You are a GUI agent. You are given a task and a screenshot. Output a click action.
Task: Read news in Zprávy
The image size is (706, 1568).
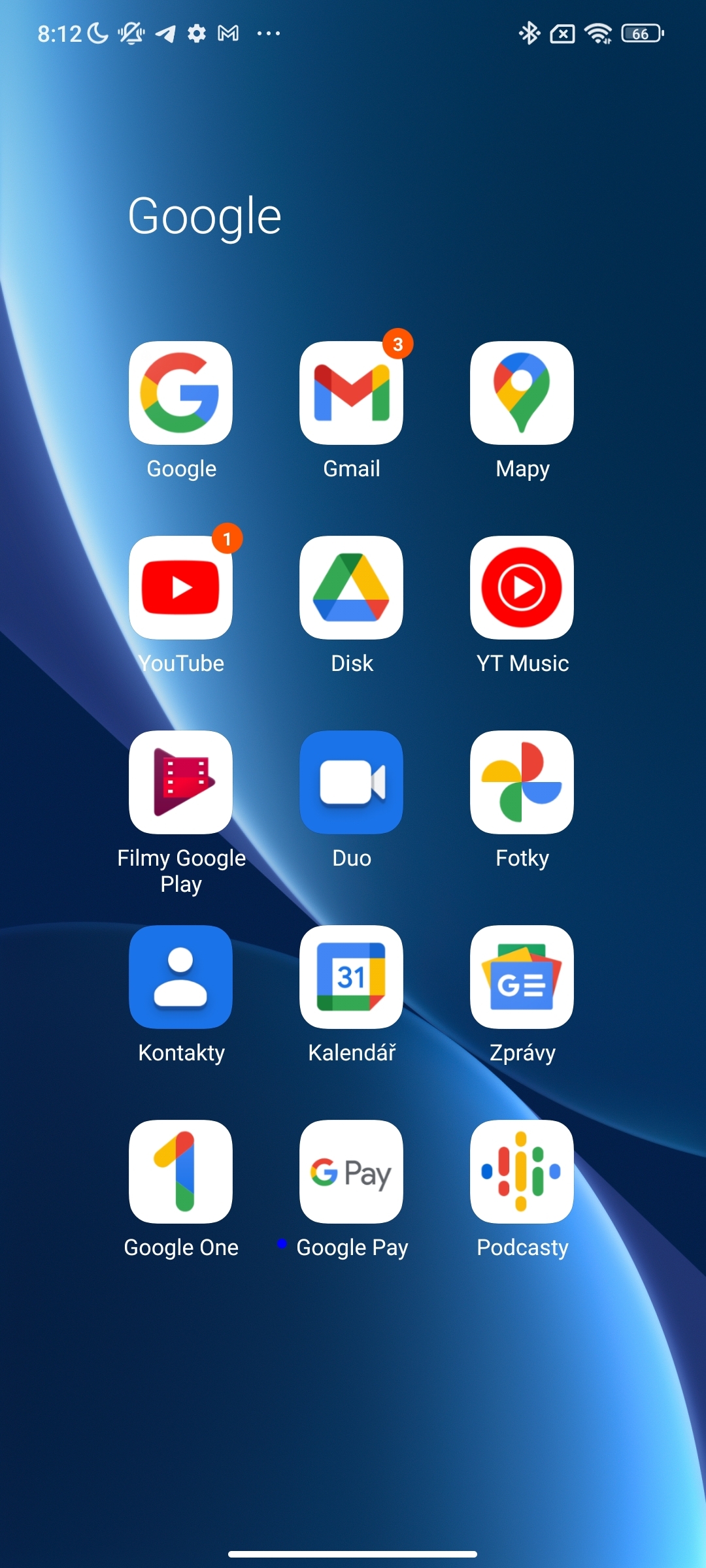521,976
